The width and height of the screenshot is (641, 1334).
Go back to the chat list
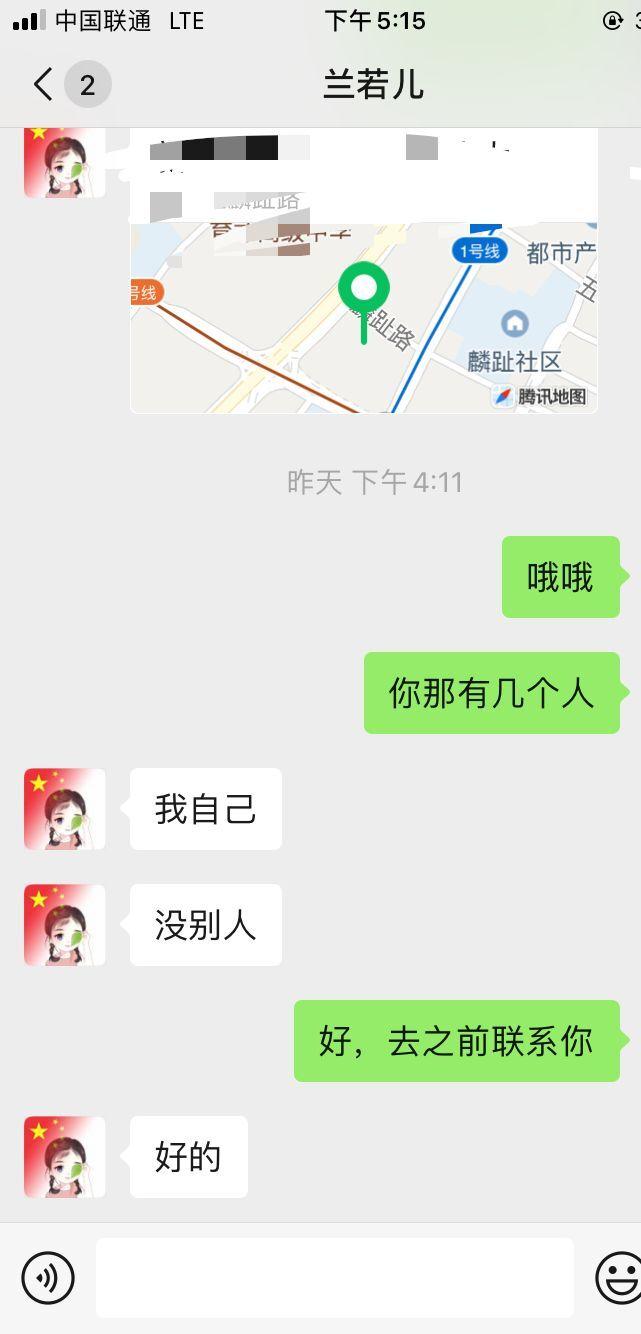[44, 85]
